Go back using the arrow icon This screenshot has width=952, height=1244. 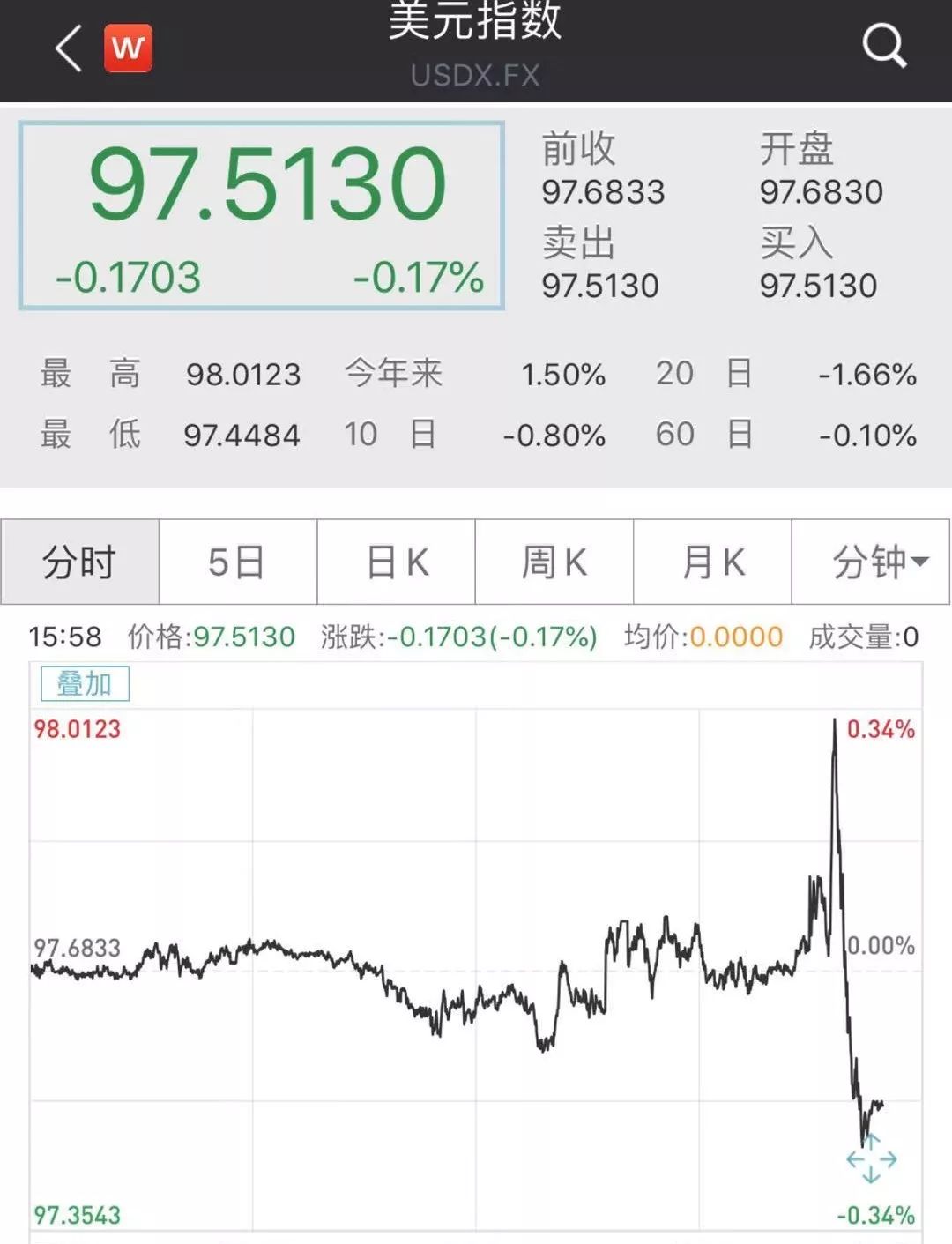tap(69, 48)
